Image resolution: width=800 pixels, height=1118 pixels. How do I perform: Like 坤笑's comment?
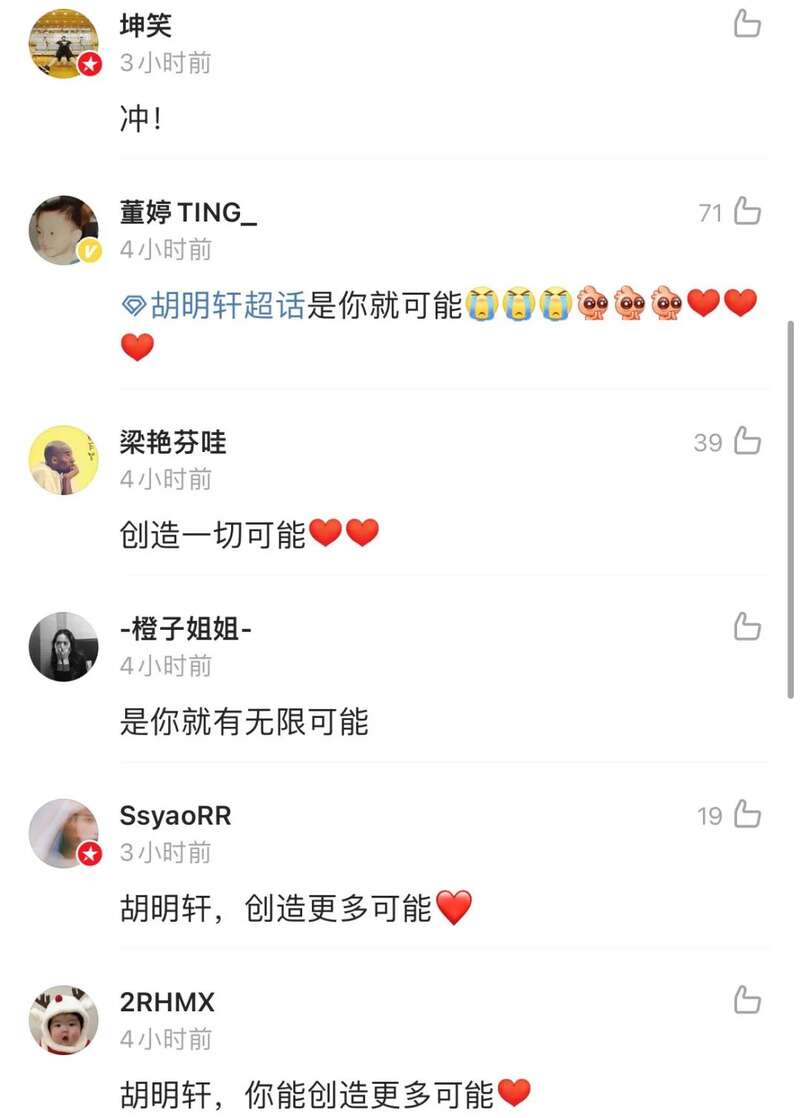coord(747,24)
